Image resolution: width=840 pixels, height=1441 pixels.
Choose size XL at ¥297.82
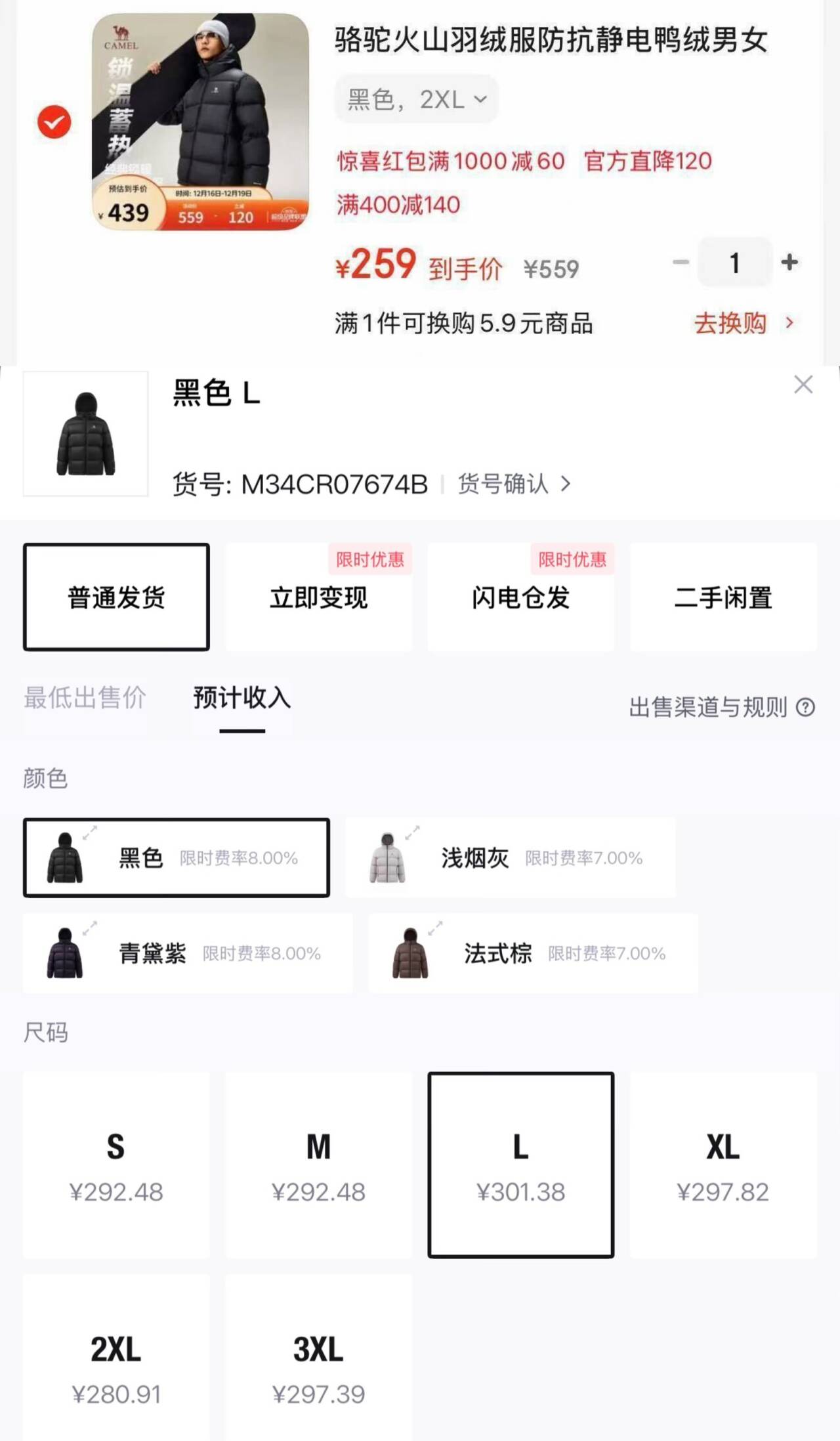pos(723,1165)
